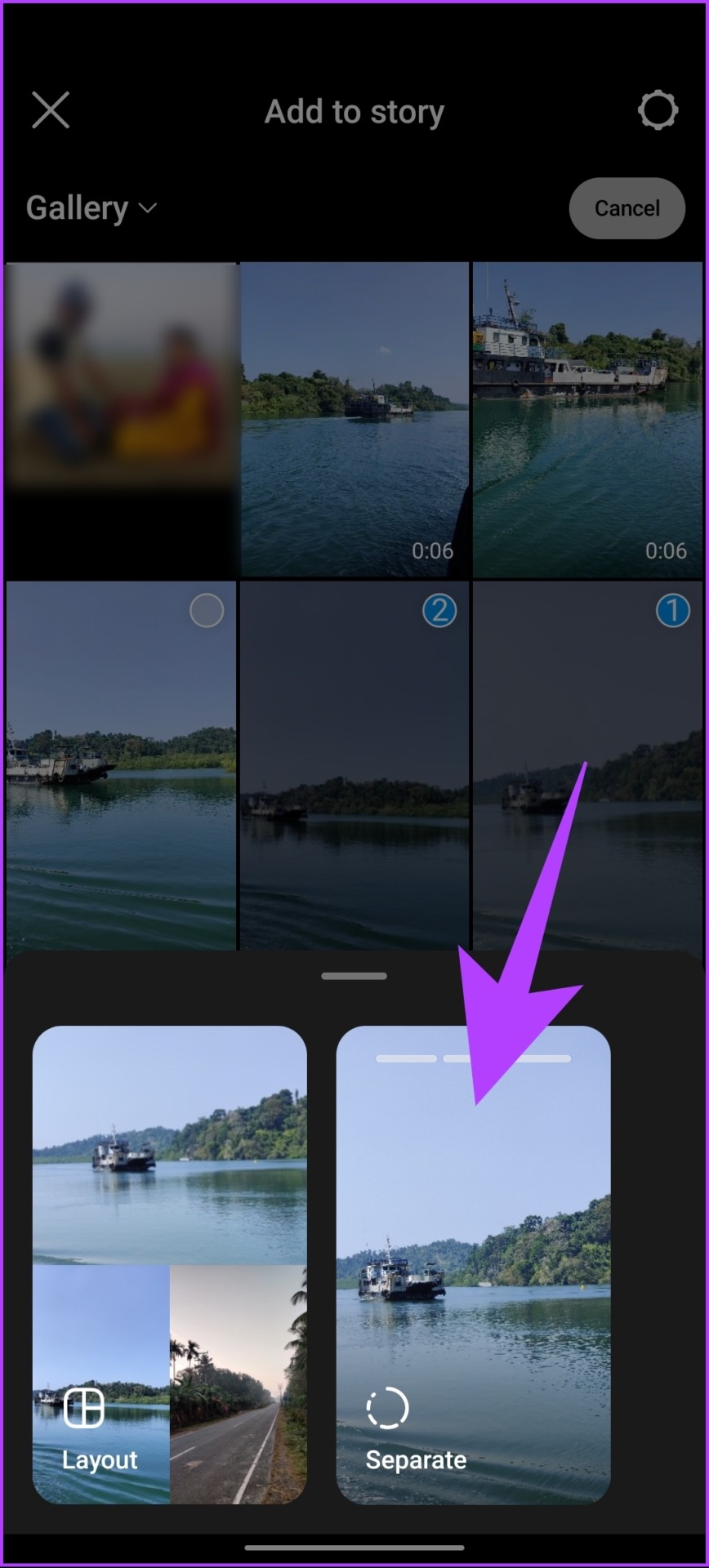The height and width of the screenshot is (1568, 709).
Task: Choose the Layout collage option
Action: coord(169,1264)
